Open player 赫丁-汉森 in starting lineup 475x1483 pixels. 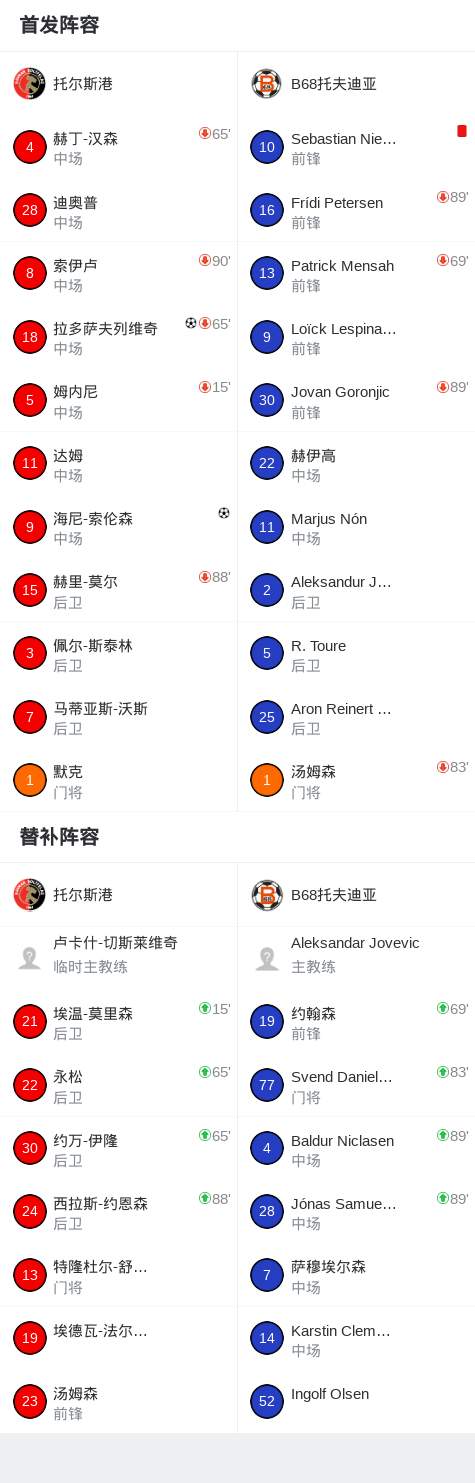118,147
